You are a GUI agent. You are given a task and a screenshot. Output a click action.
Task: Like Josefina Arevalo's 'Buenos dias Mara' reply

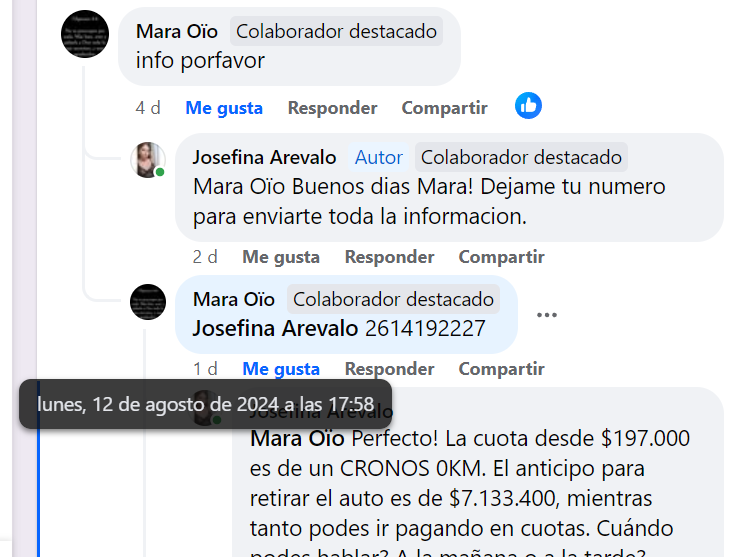[x=281, y=257]
